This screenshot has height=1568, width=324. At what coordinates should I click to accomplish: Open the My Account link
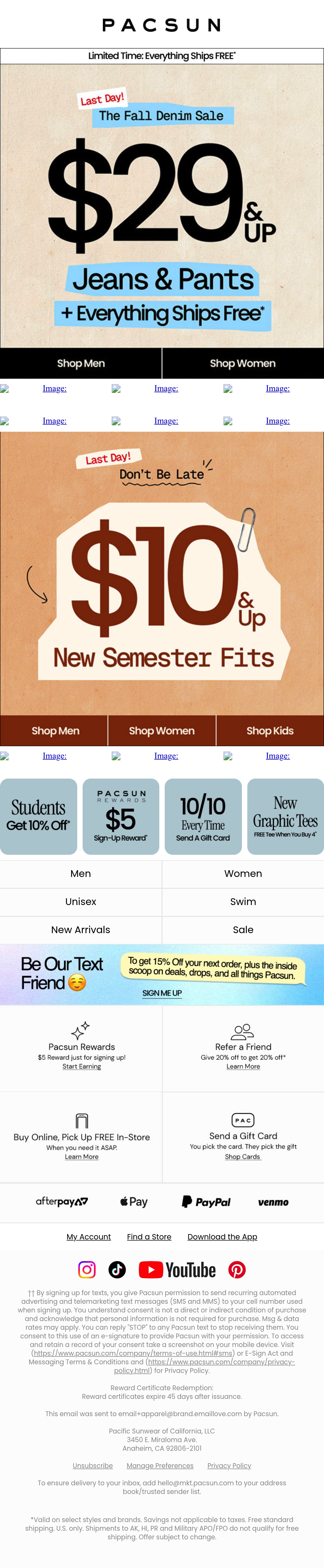pyautogui.click(x=89, y=1237)
